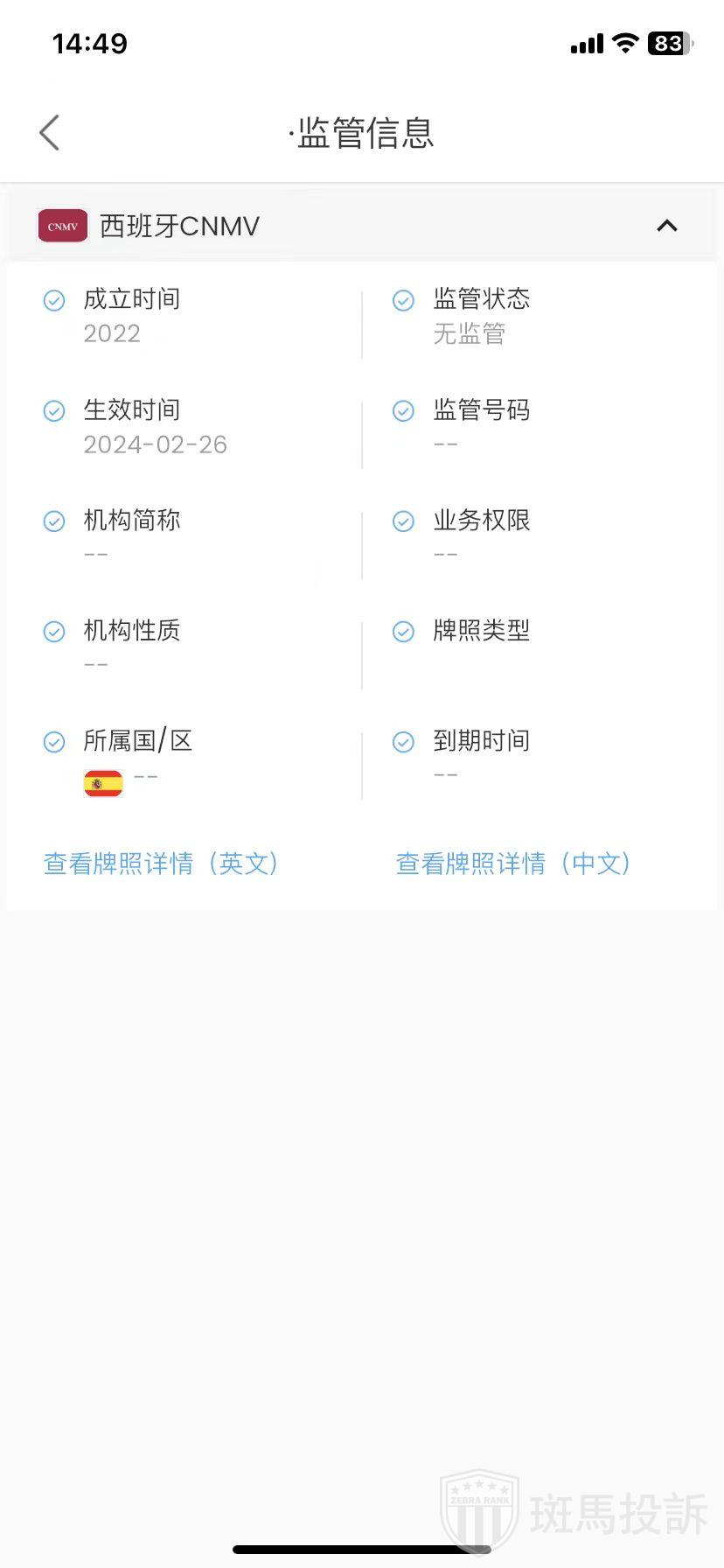
Task: Collapse the 西班牙CNMV section
Action: (666, 226)
